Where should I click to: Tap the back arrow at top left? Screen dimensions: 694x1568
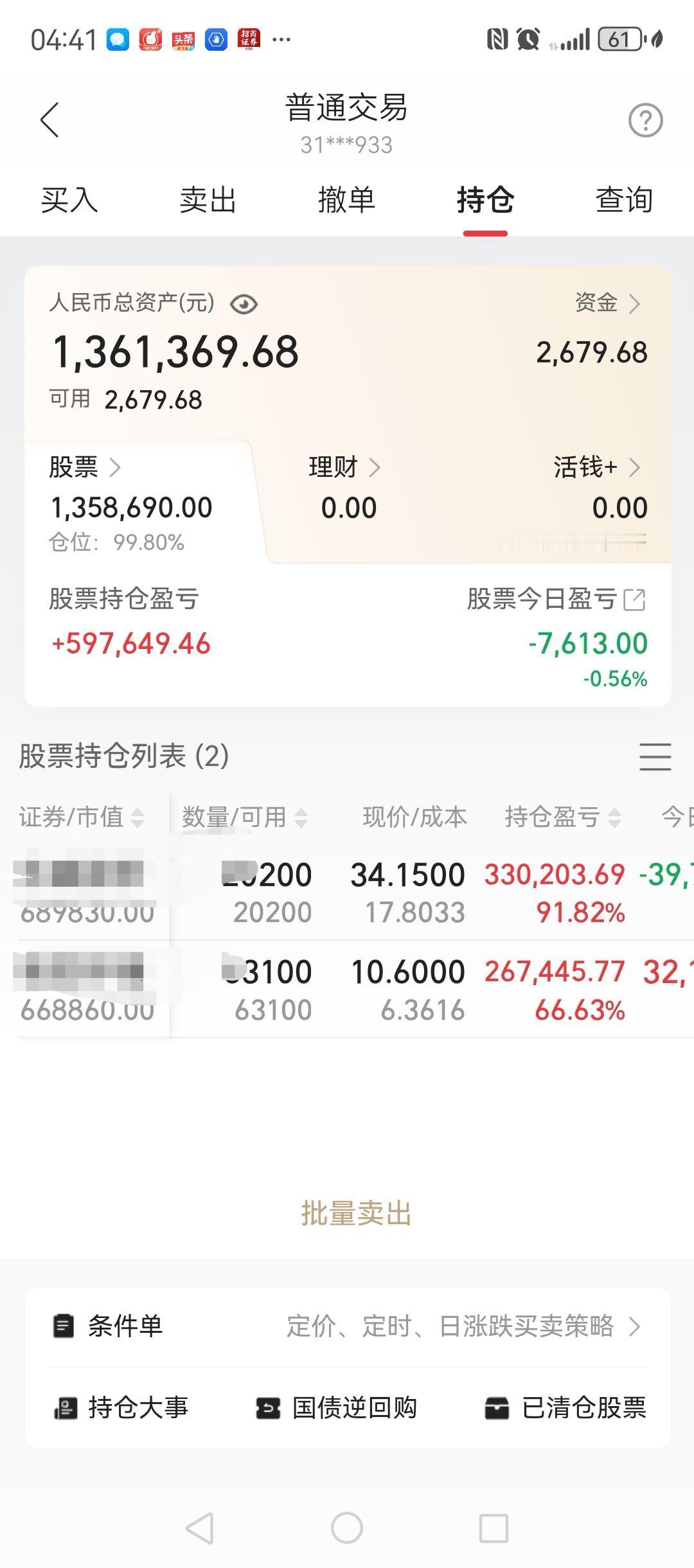click(50, 120)
